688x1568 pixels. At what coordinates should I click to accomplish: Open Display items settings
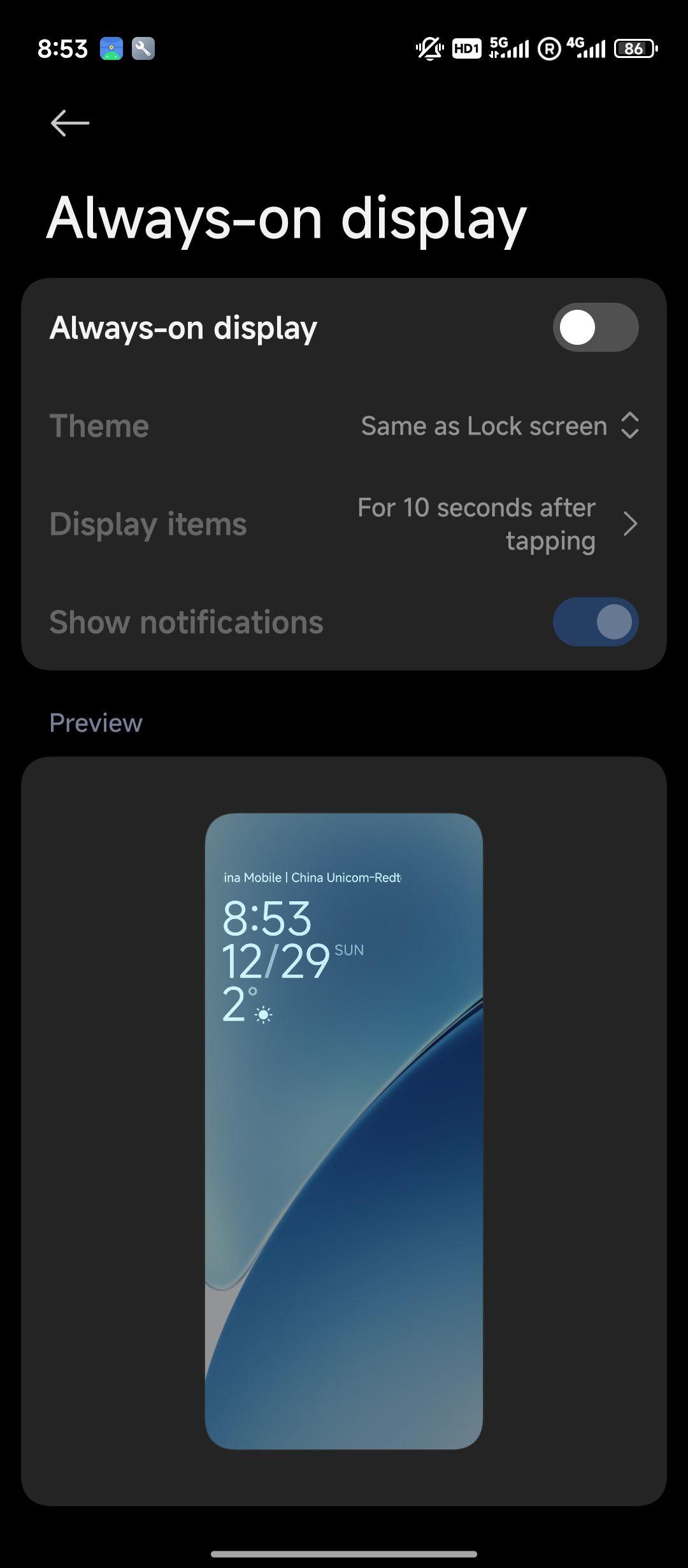344,524
